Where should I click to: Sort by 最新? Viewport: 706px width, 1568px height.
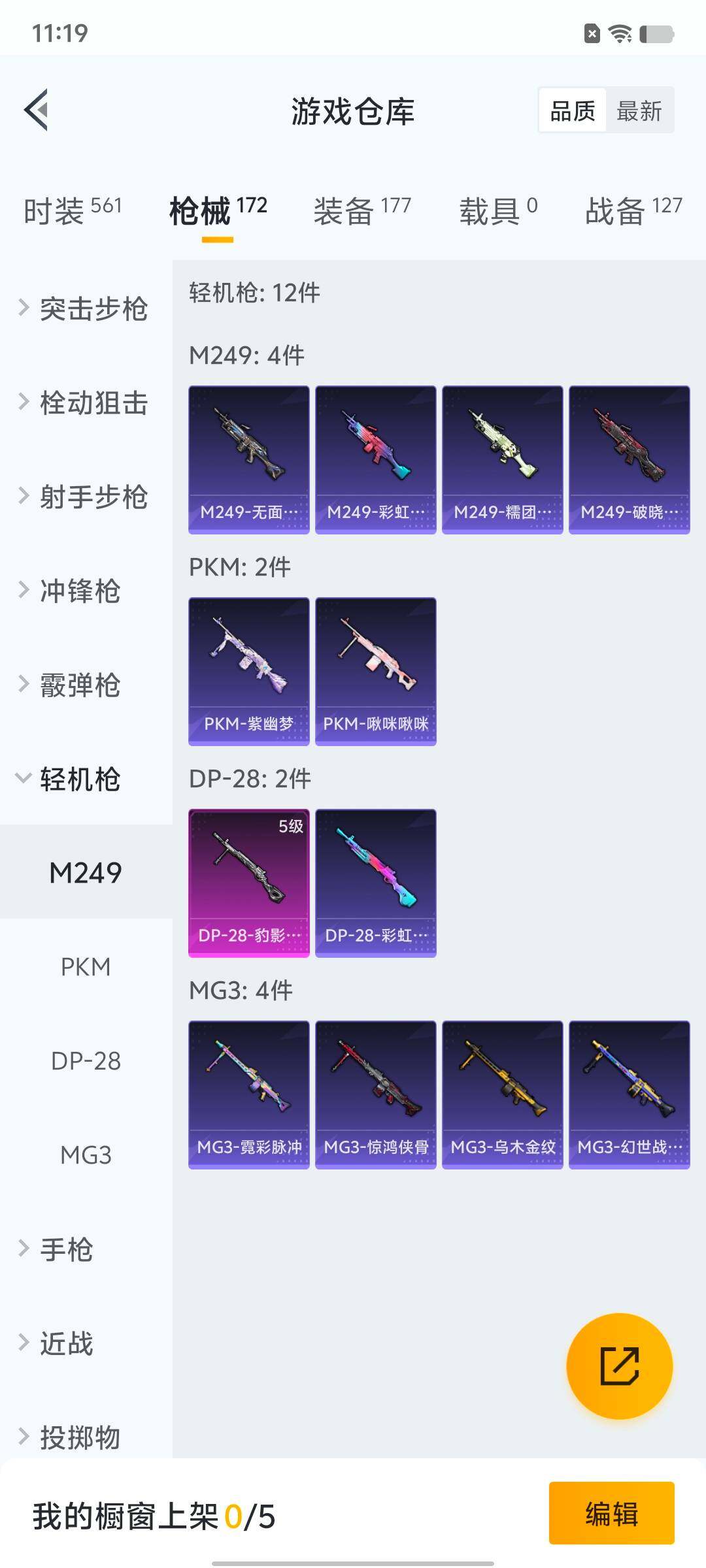(x=639, y=110)
